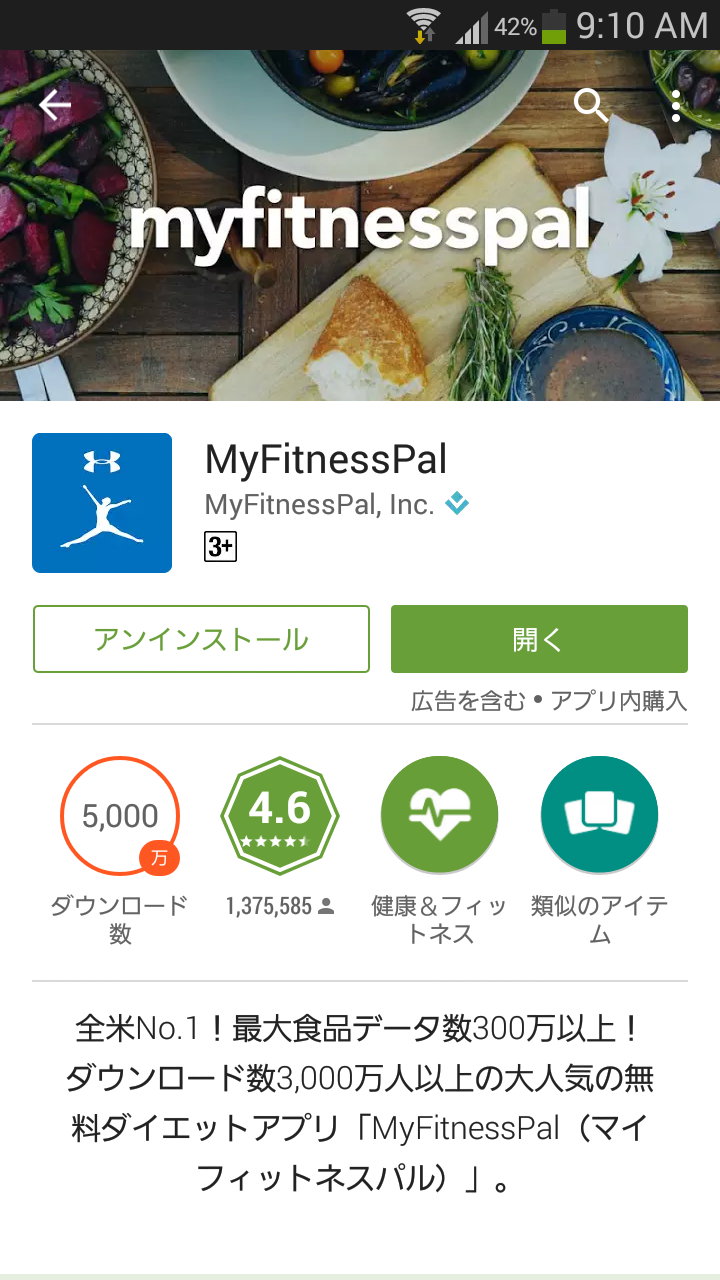The image size is (720, 1280).
Task: Go back using the top-left arrow
Action: point(55,104)
